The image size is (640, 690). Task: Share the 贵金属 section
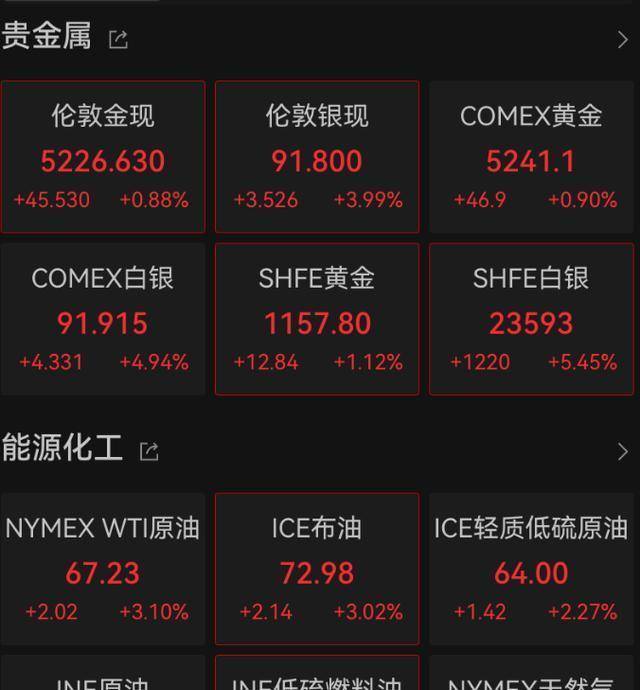[x=118, y=40]
